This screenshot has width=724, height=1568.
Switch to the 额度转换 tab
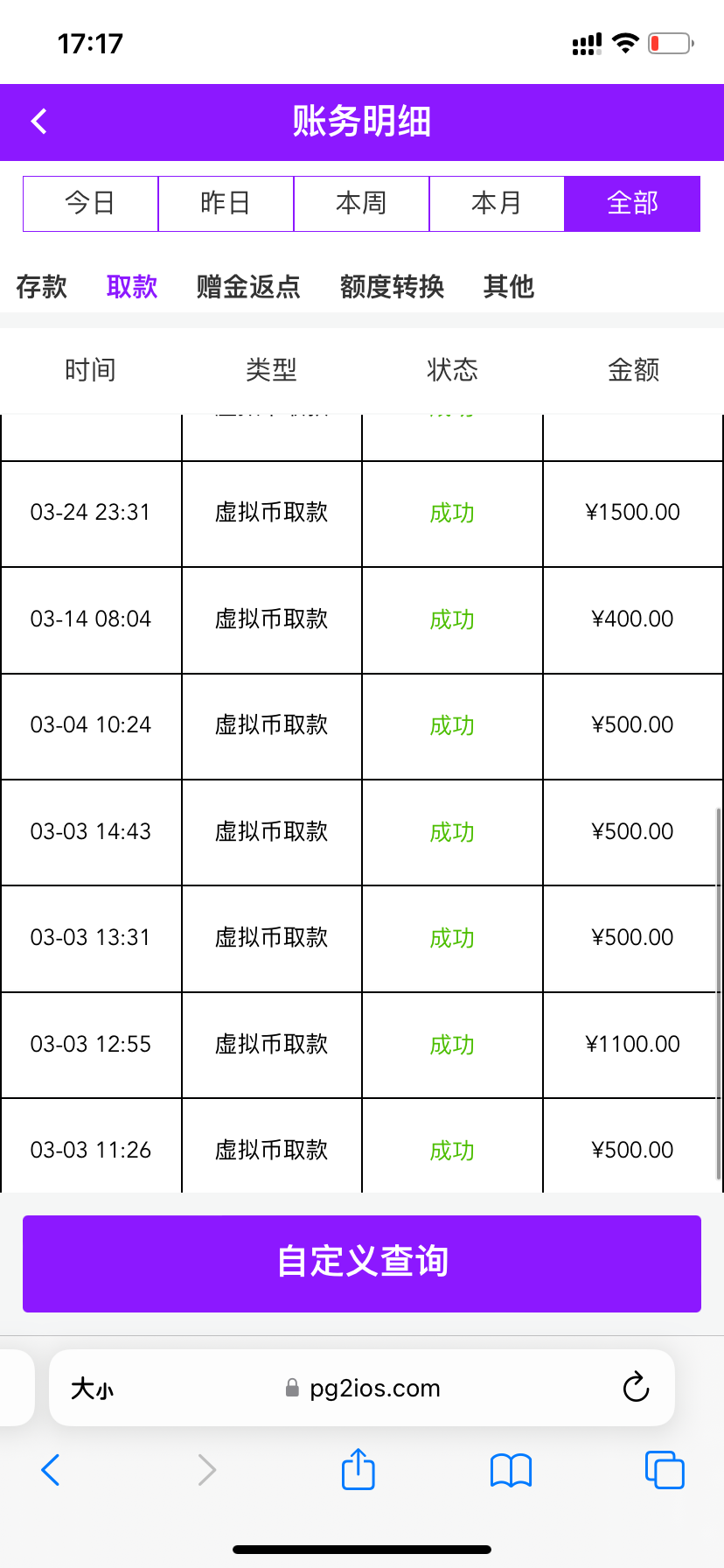coord(392,286)
